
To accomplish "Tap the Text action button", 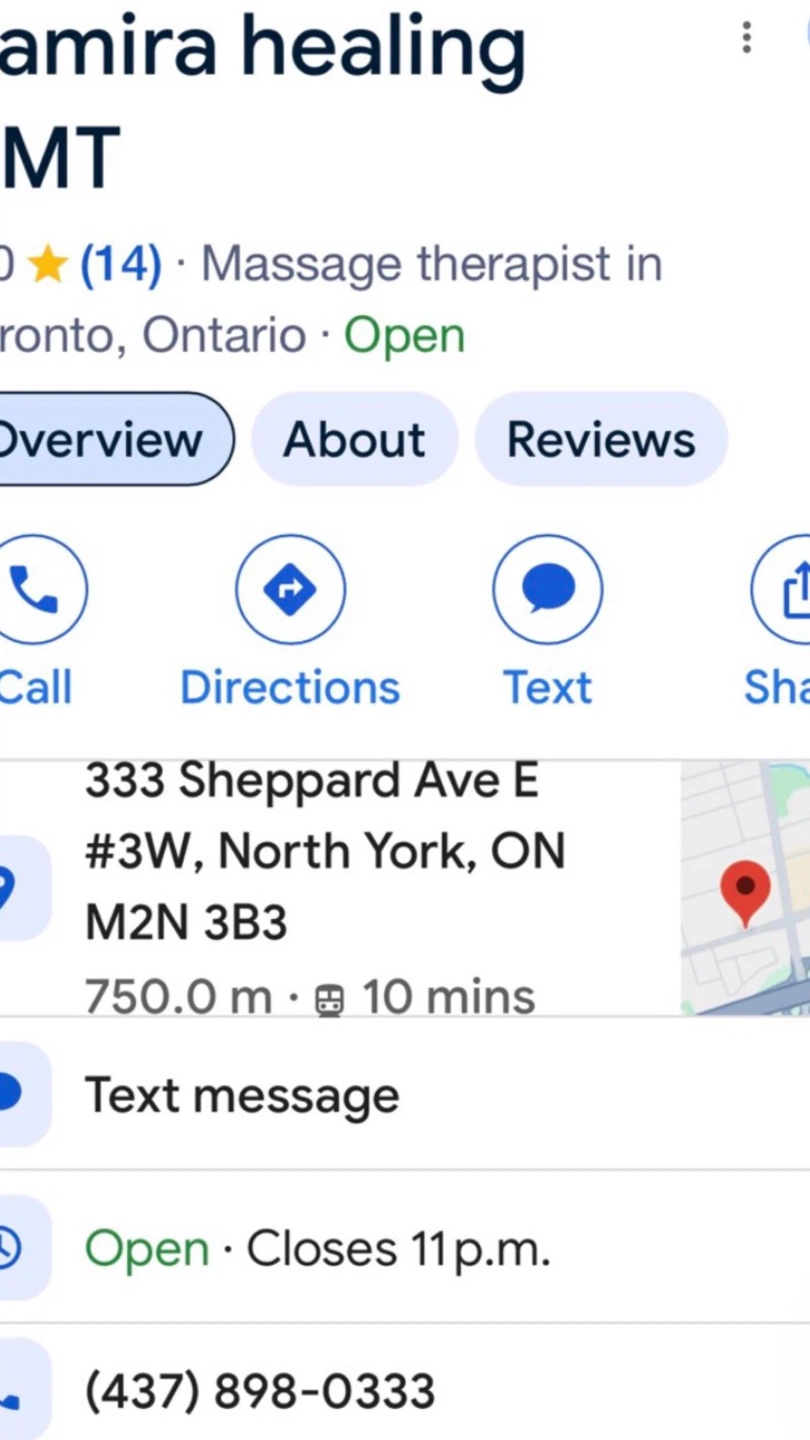I will coord(548,621).
